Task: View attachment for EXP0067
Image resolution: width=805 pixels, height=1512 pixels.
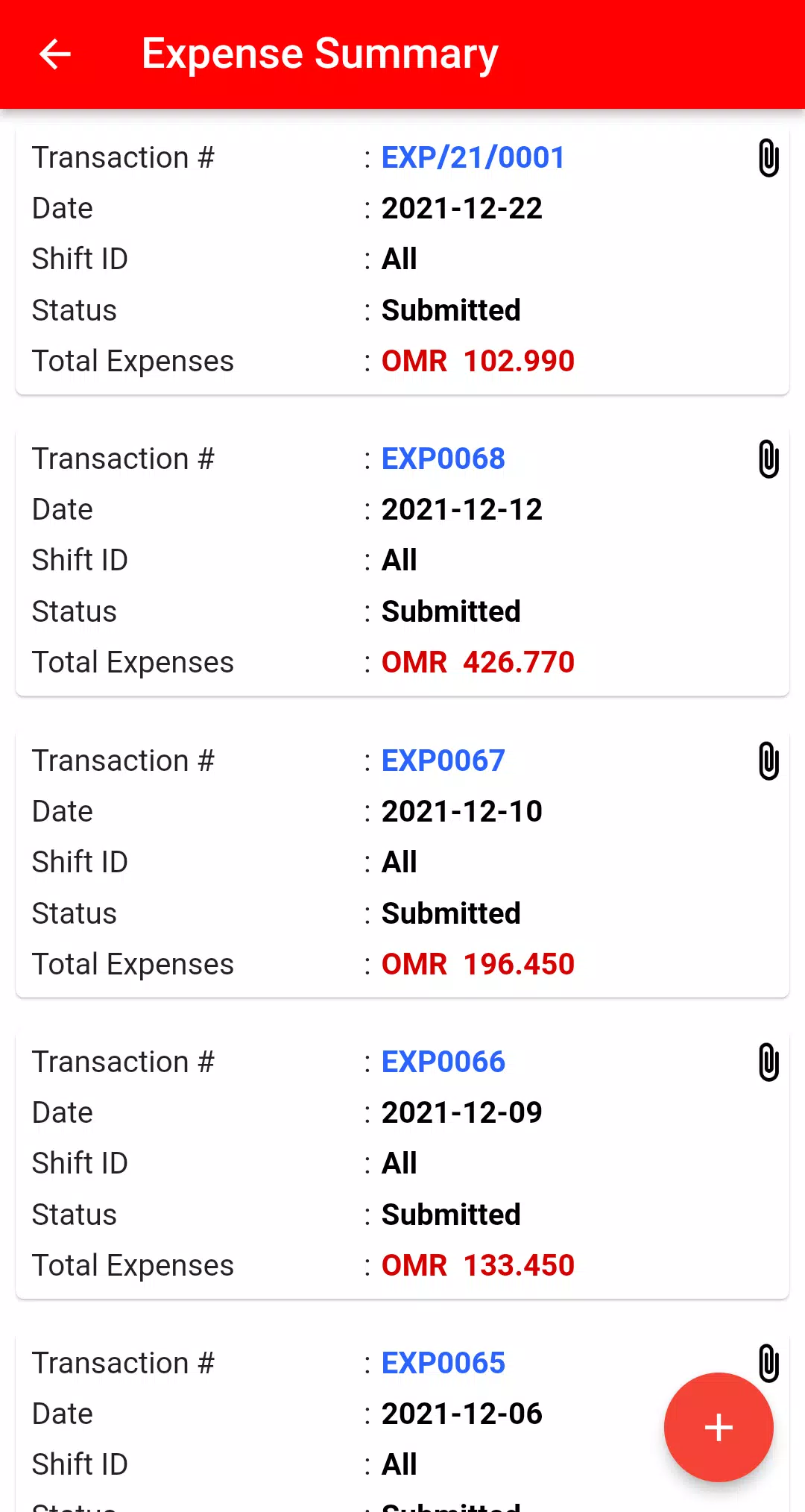Action: (x=768, y=761)
